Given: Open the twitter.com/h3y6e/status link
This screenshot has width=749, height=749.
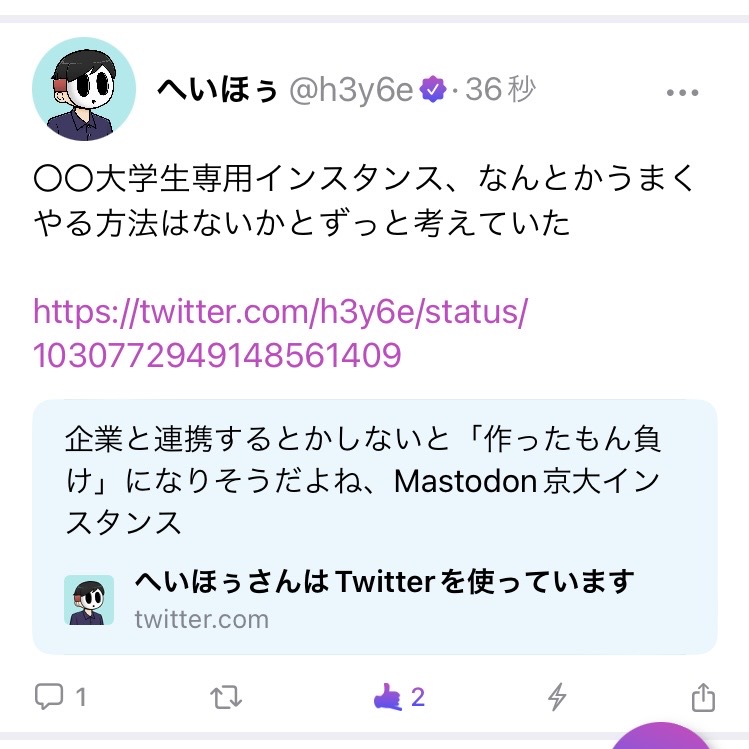Looking at the screenshot, I should tap(280, 333).
